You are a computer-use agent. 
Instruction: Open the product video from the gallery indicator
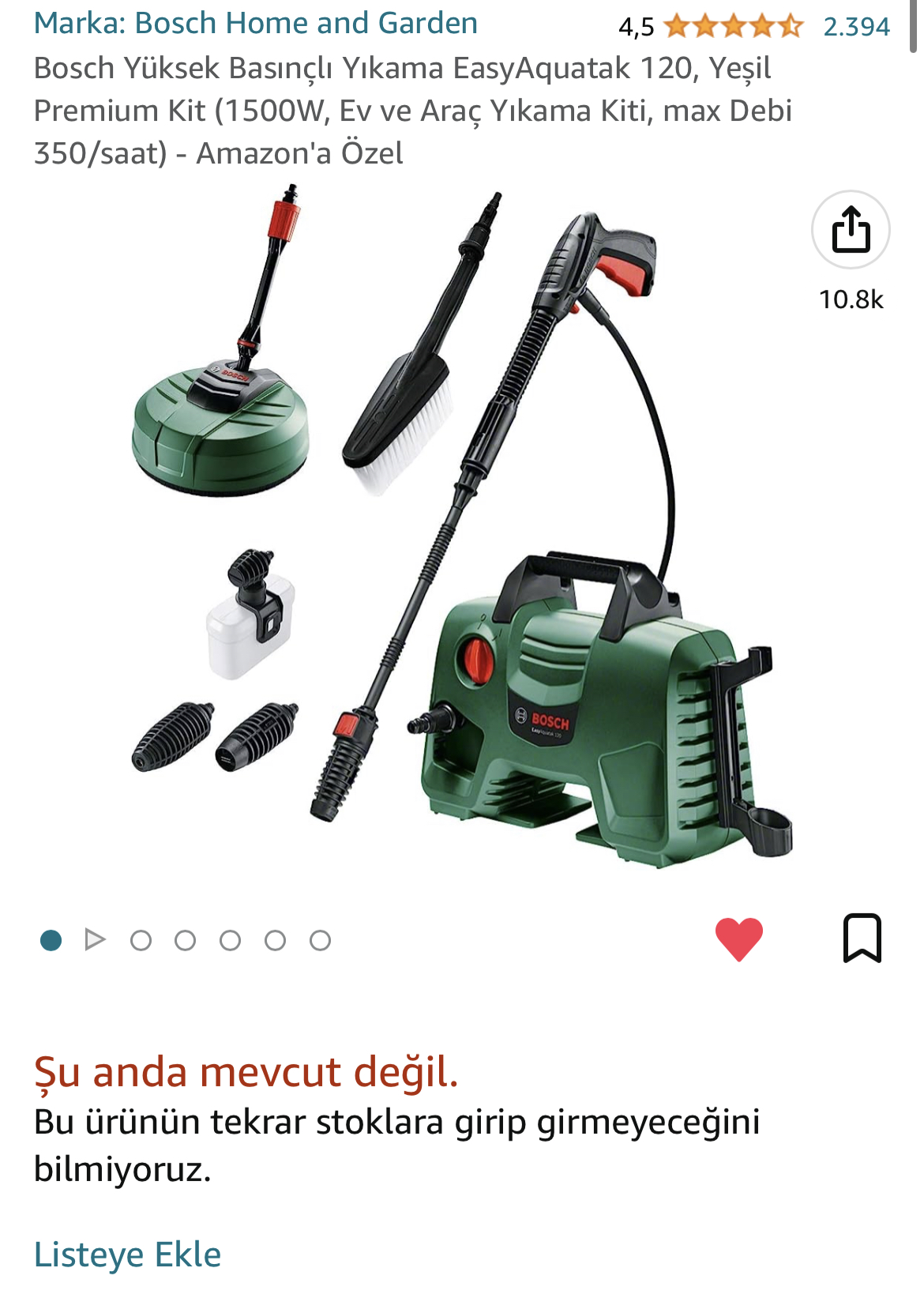click(x=96, y=940)
